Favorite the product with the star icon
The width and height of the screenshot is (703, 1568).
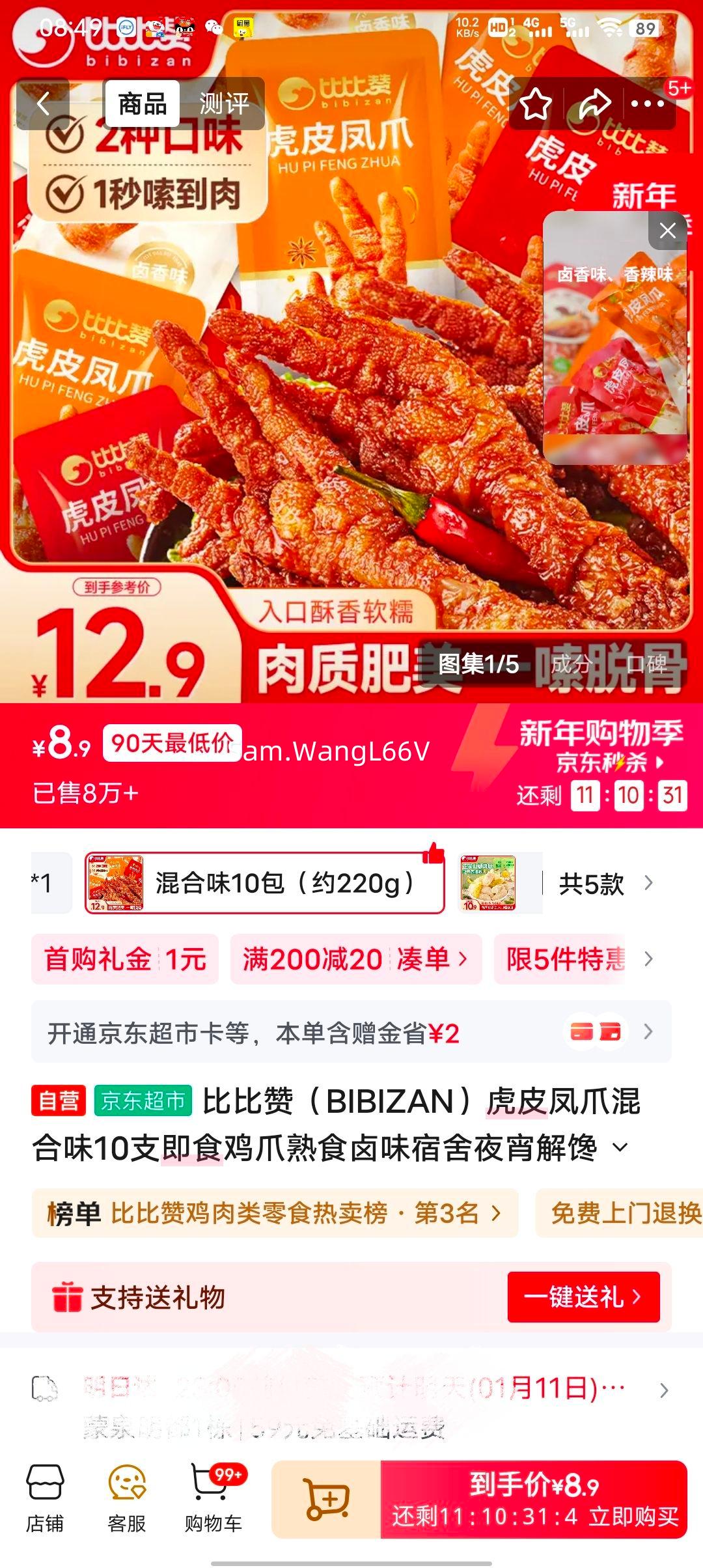point(536,104)
